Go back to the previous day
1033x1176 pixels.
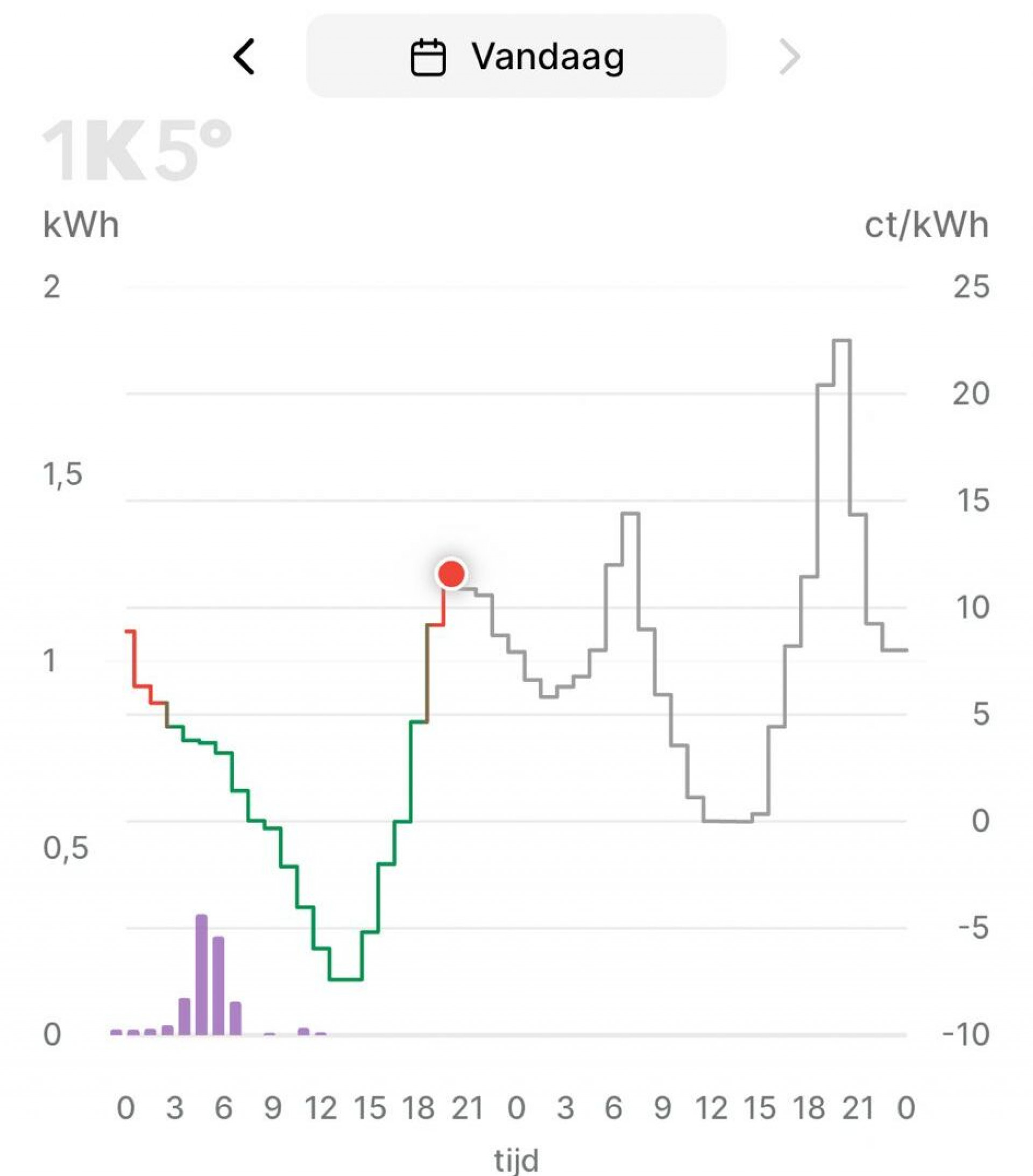(x=244, y=56)
